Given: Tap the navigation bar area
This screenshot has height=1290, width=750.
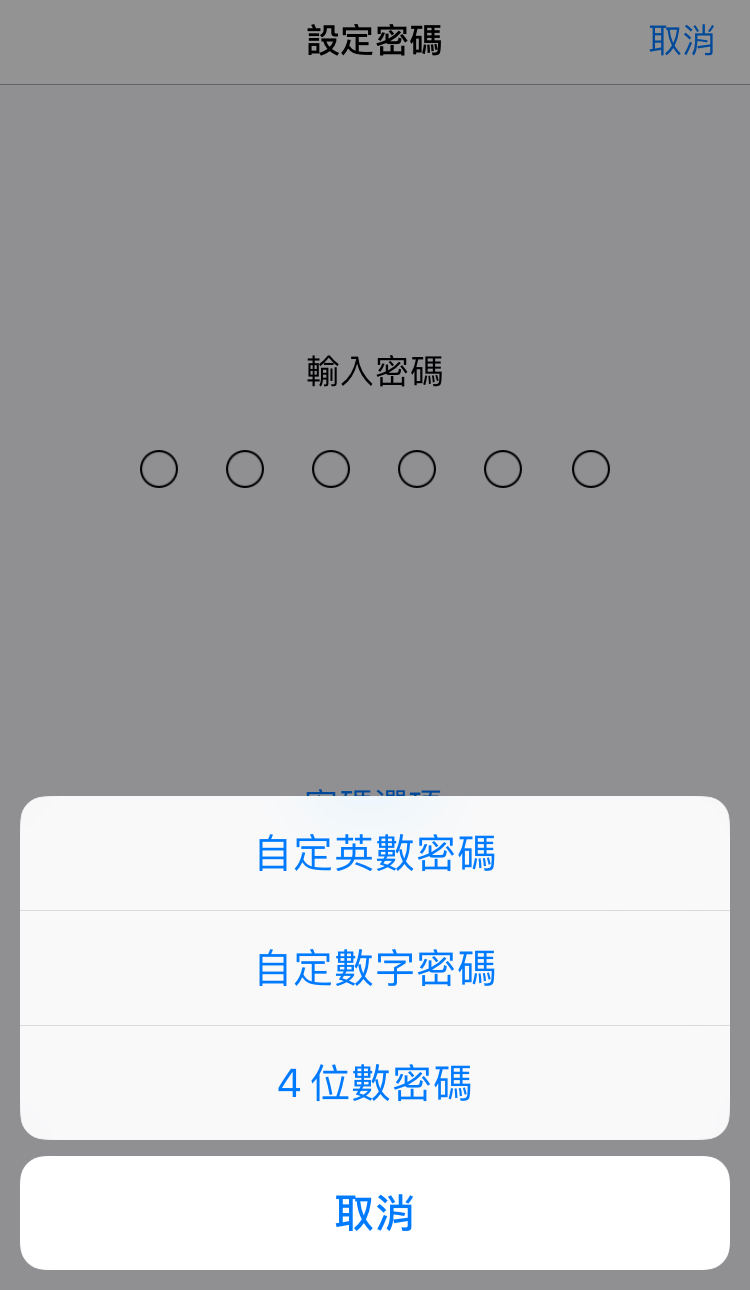Looking at the screenshot, I should (x=374, y=41).
